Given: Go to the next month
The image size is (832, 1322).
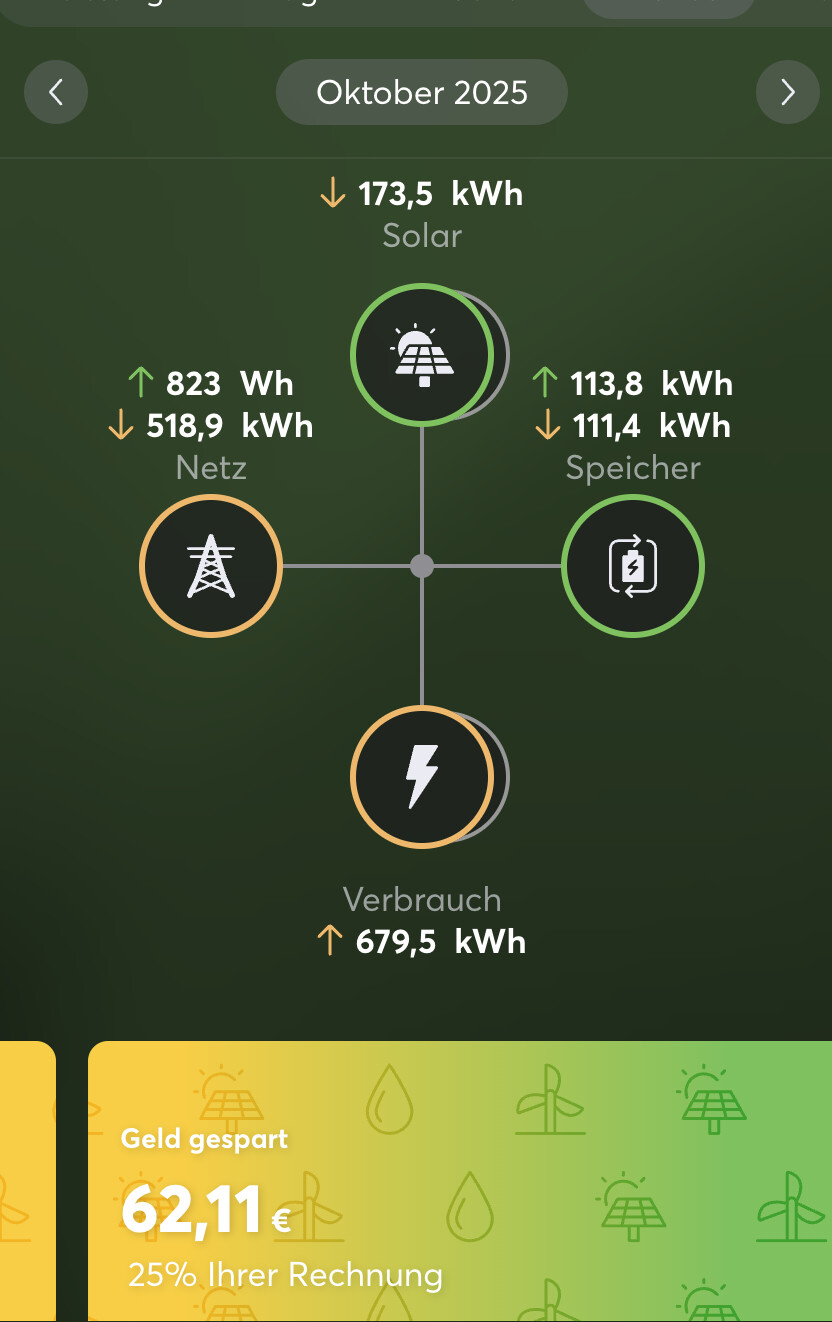Looking at the screenshot, I should [788, 93].
